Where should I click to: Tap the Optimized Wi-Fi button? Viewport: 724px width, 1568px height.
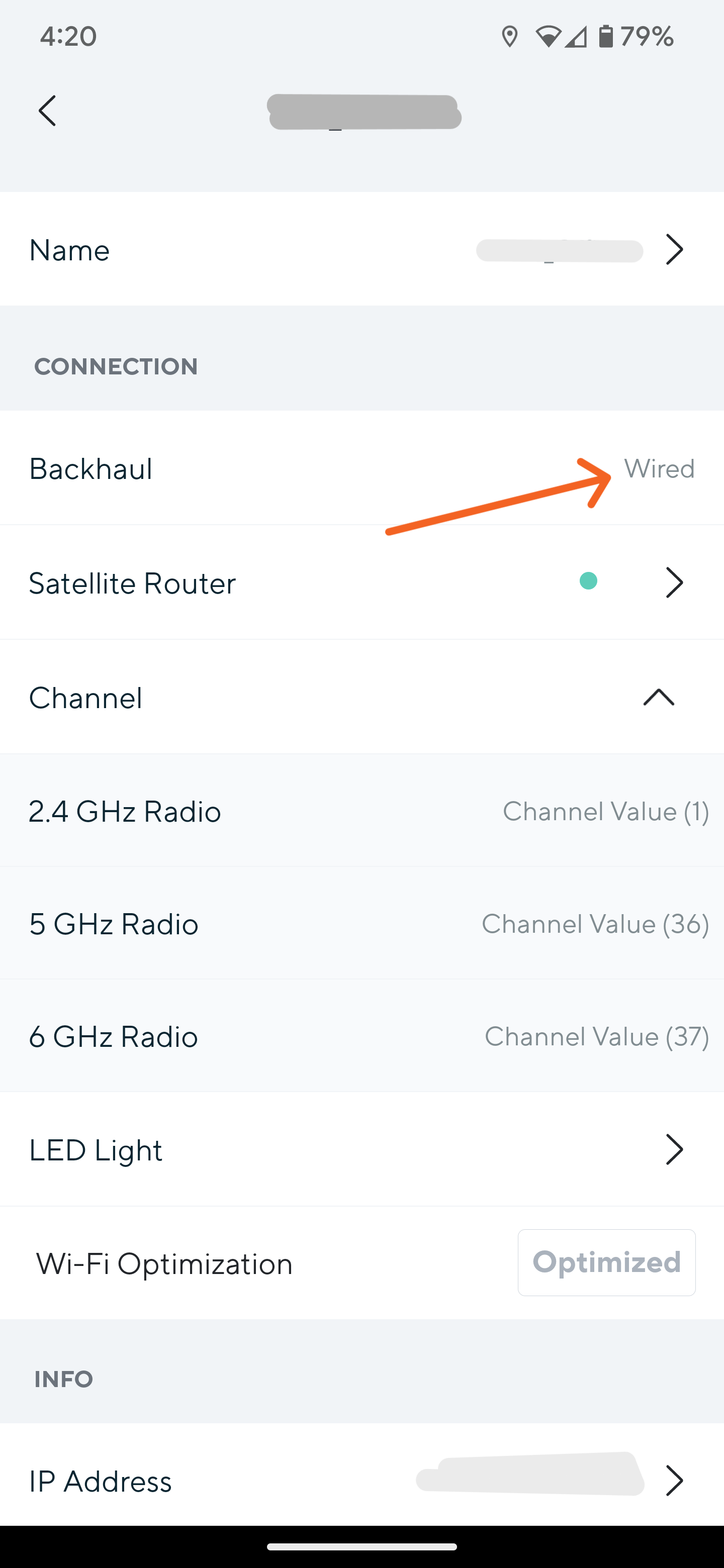tap(606, 1262)
